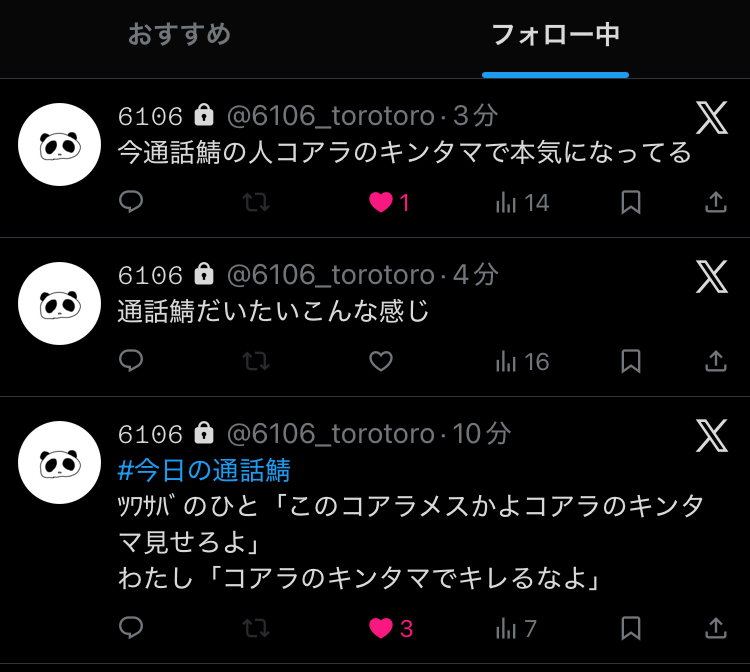750x672 pixels.
Task: Select the フォロー中 tab
Action: (x=555, y=35)
